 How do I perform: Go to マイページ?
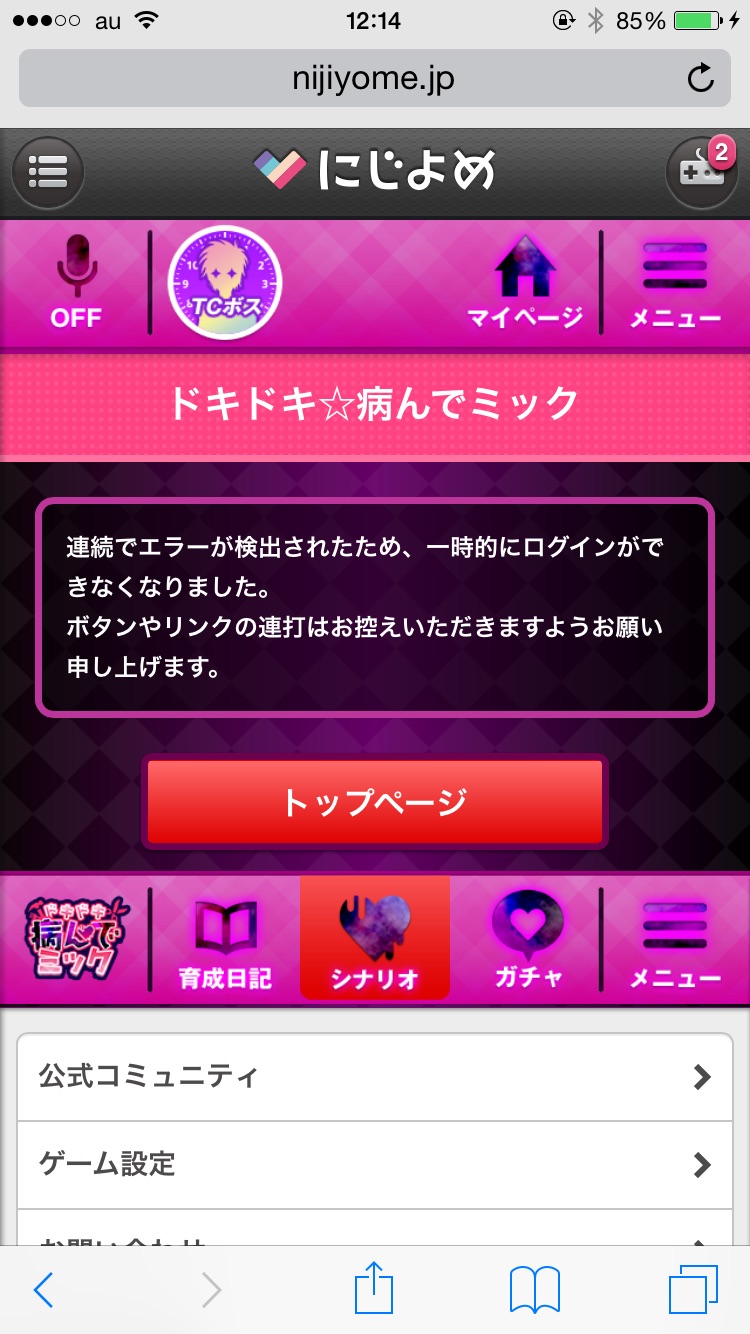(525, 283)
